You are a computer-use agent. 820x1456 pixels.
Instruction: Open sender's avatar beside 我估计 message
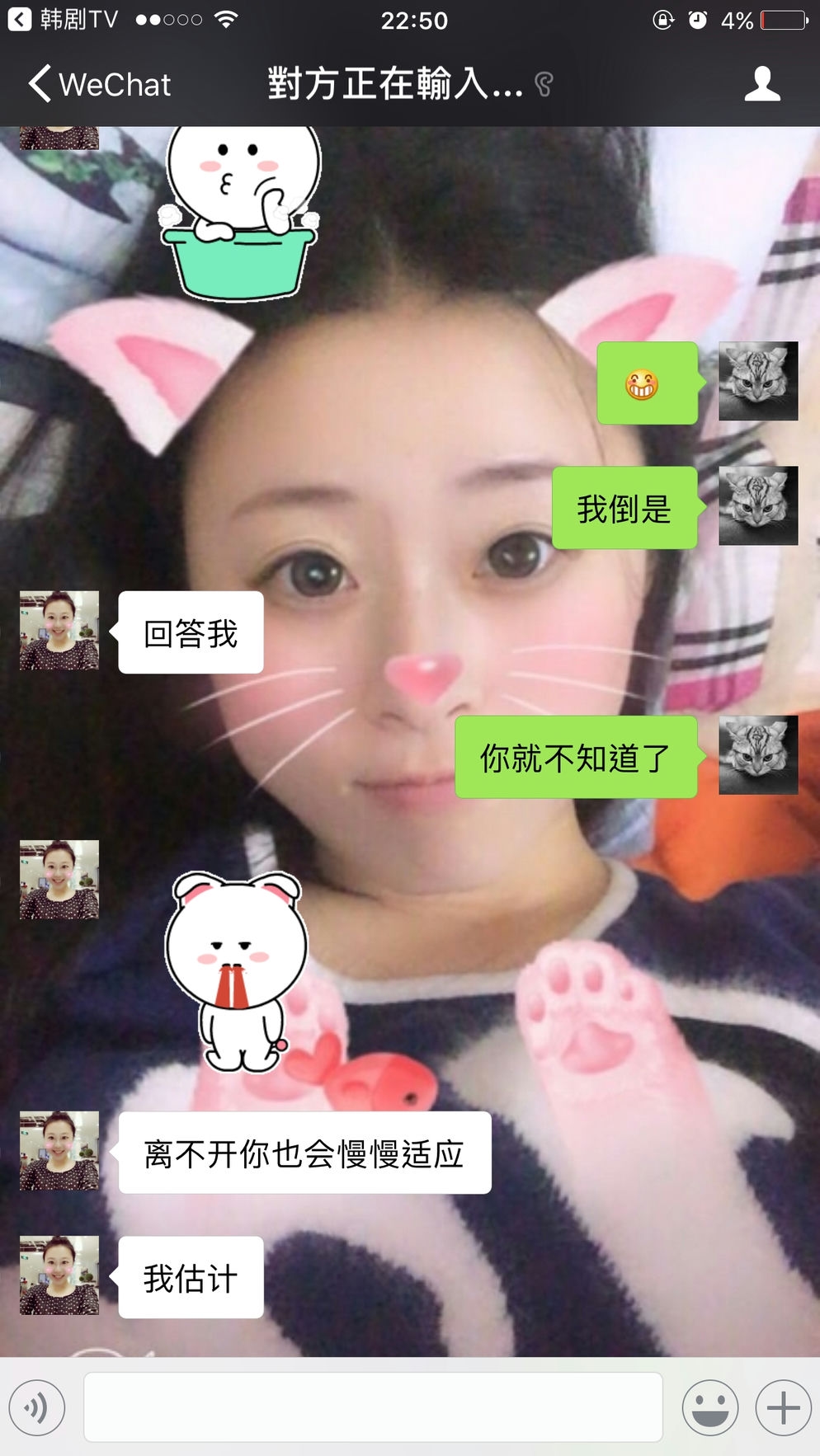[59, 1275]
